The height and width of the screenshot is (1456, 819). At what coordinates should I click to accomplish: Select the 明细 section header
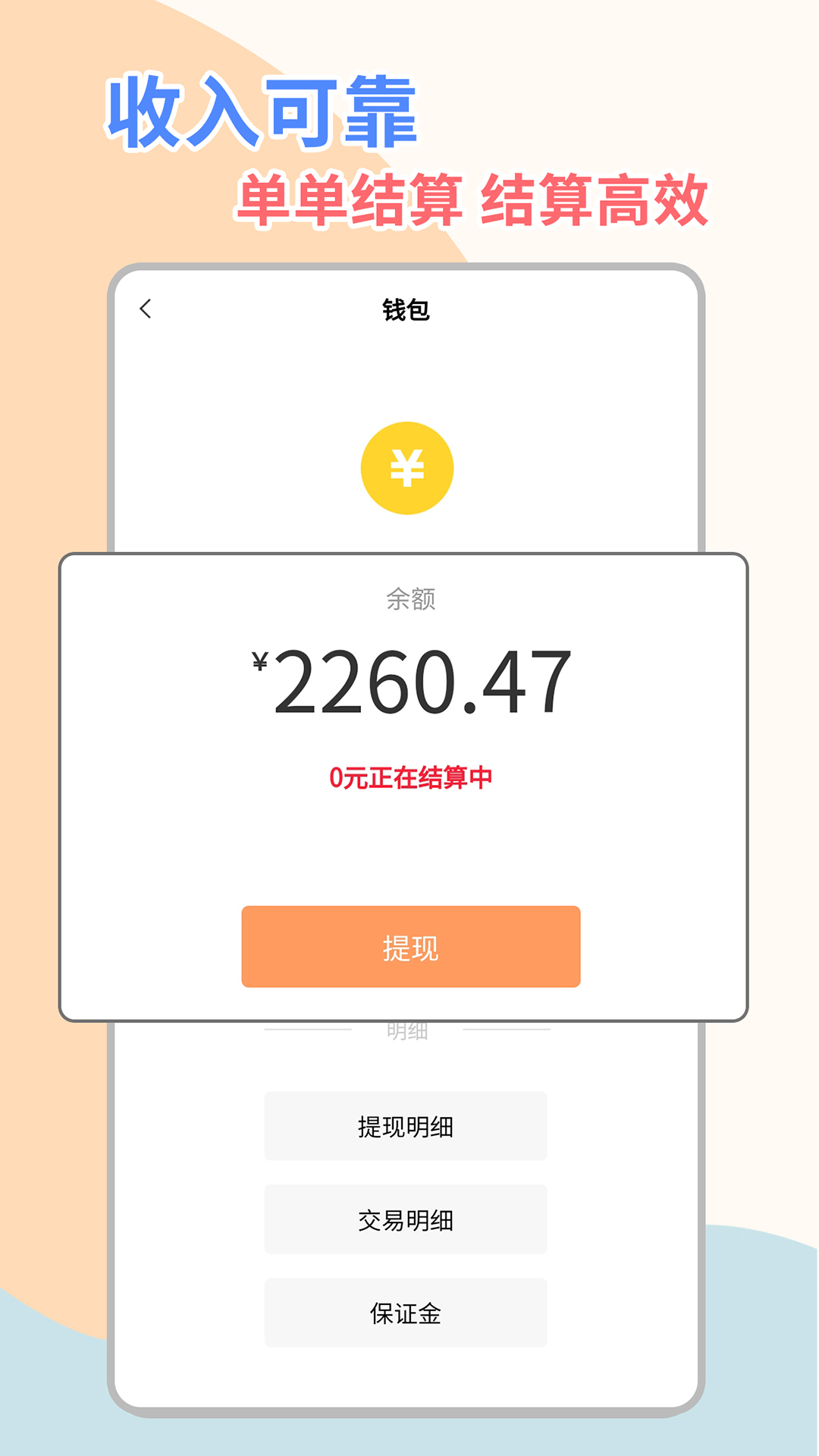[409, 1030]
